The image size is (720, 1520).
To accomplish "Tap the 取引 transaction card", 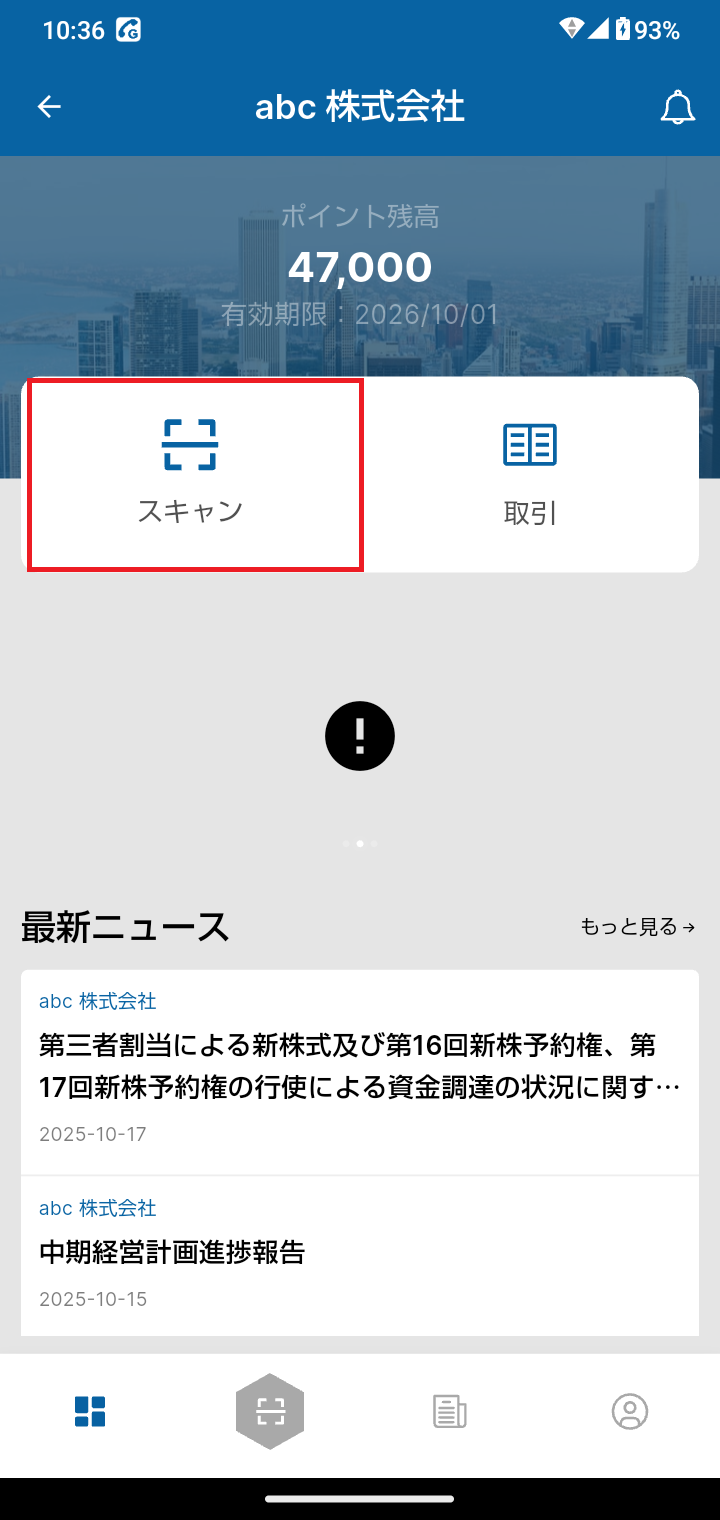I will pyautogui.click(x=529, y=474).
